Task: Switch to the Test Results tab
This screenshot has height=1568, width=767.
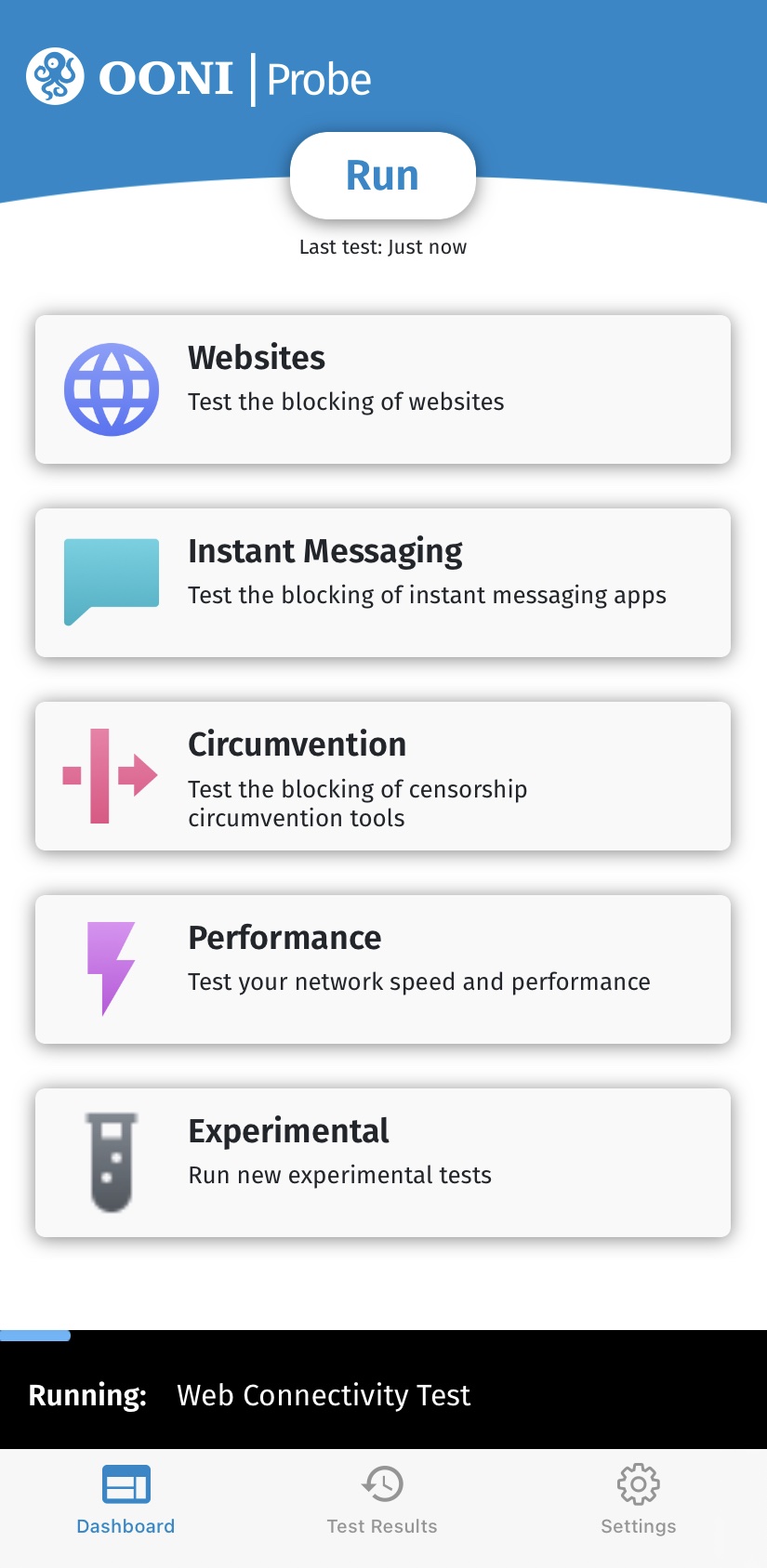Action: tap(382, 1498)
